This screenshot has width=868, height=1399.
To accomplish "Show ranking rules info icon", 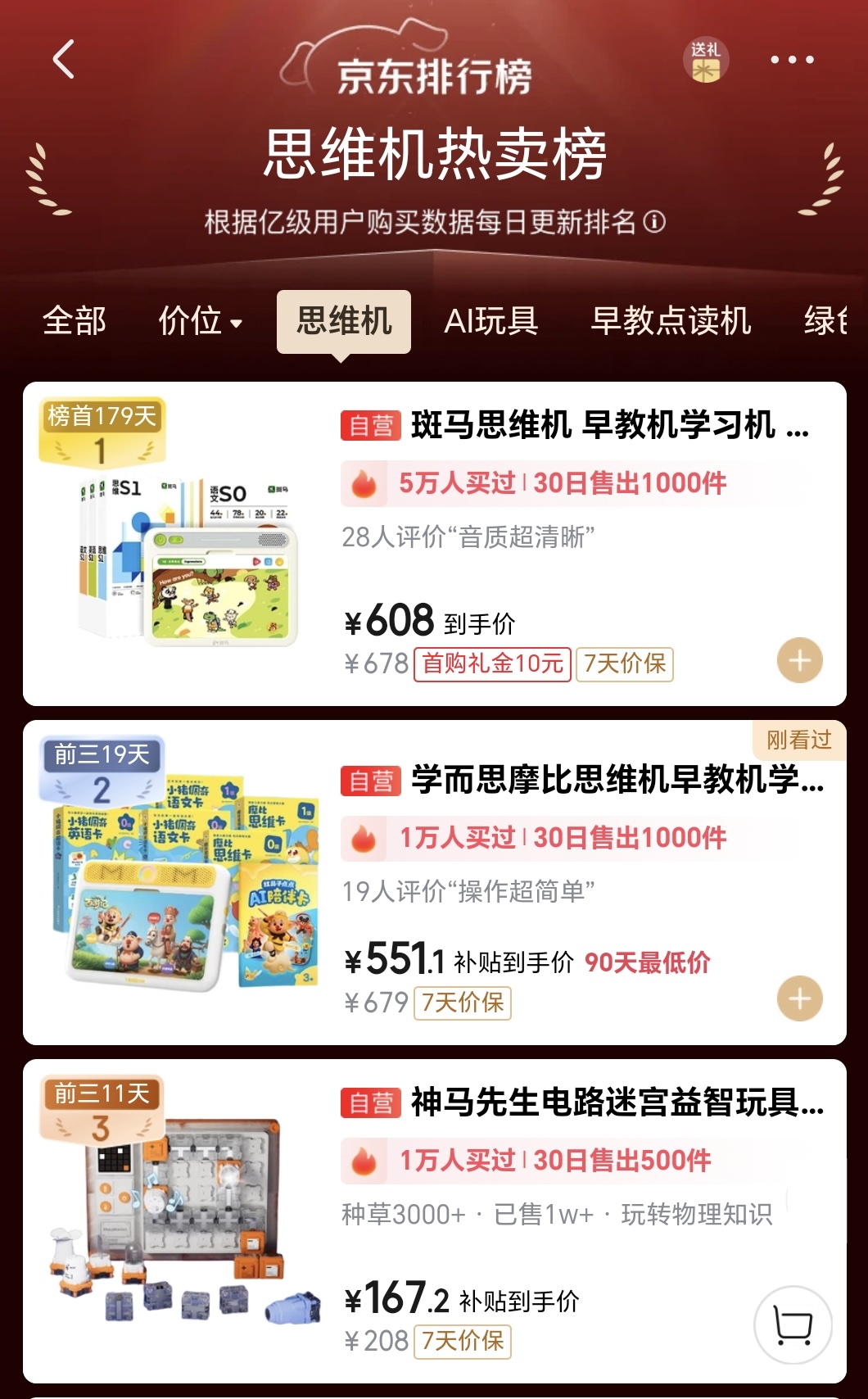I will point(654,222).
